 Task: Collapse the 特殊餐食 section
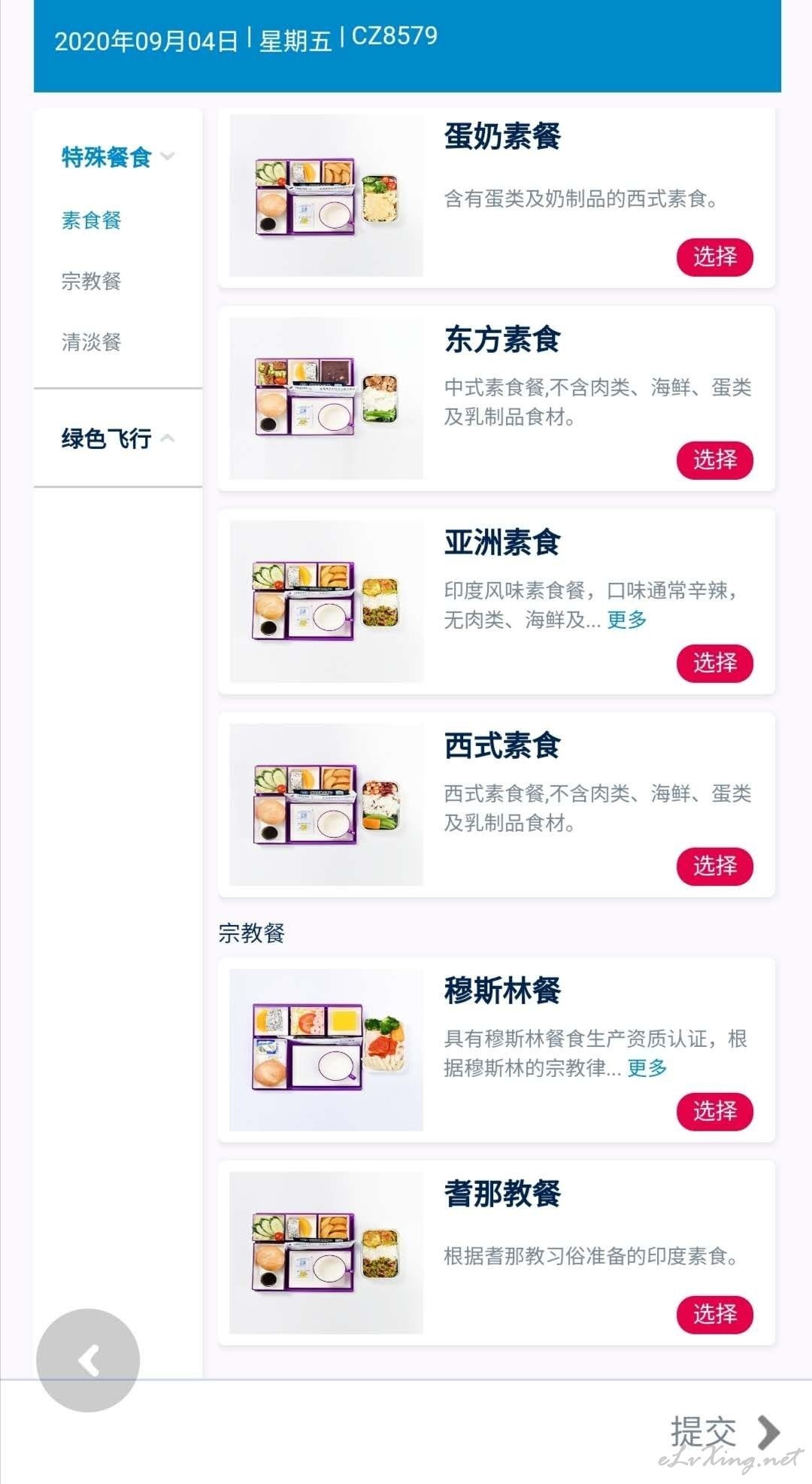click(118, 157)
